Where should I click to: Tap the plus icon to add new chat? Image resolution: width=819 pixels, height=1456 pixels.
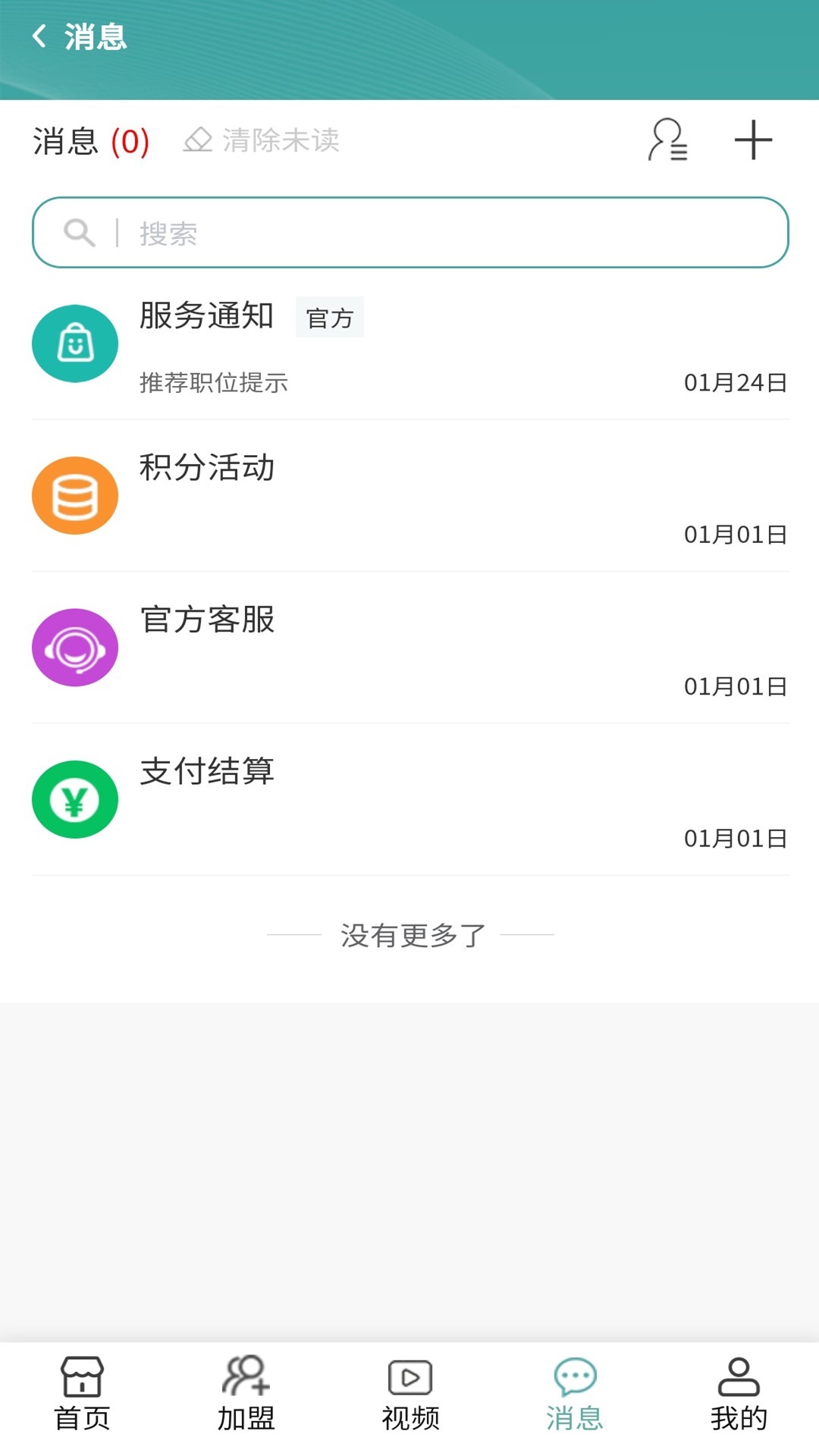[752, 140]
